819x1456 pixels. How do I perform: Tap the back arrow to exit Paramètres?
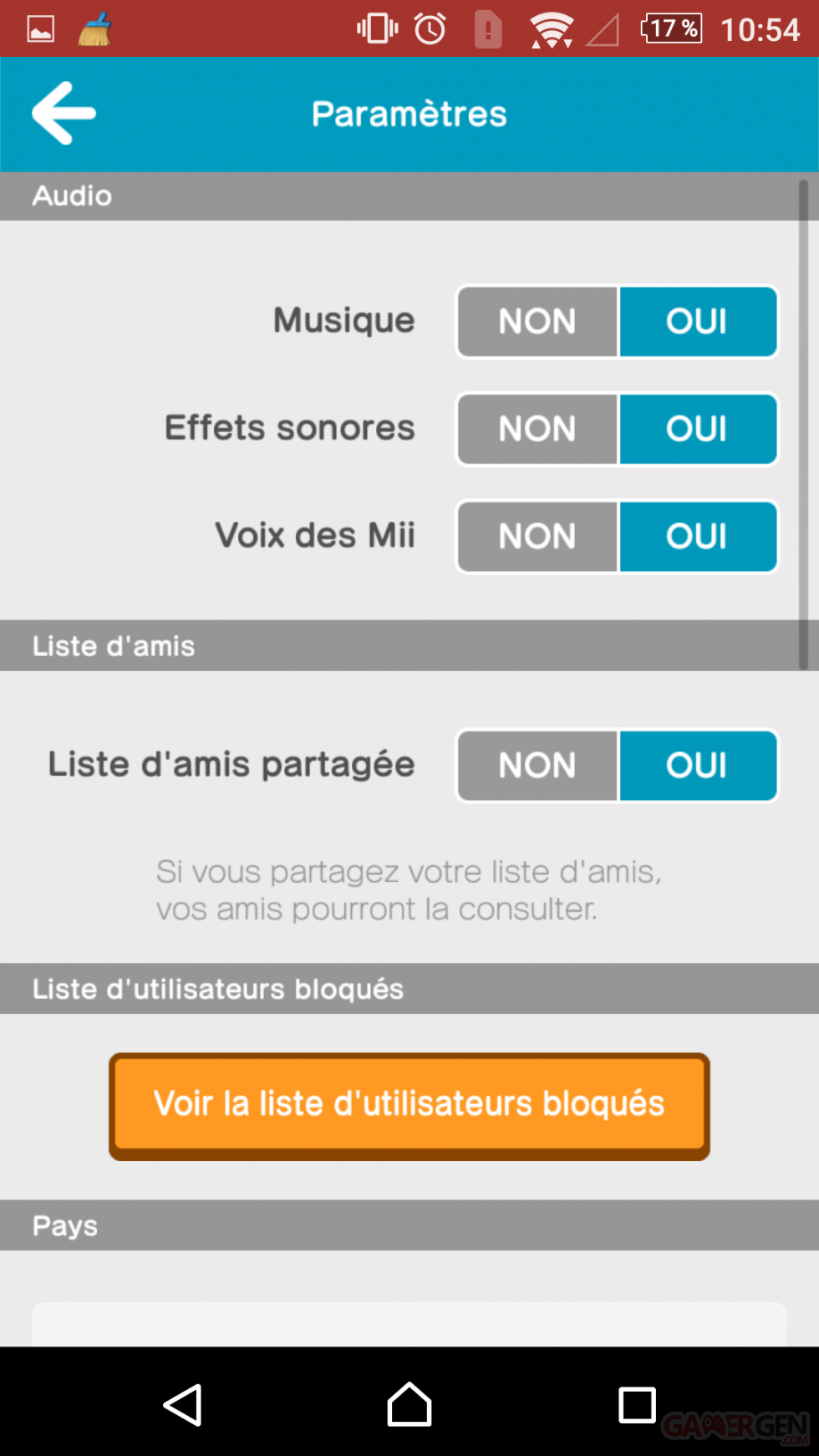pos(63,114)
